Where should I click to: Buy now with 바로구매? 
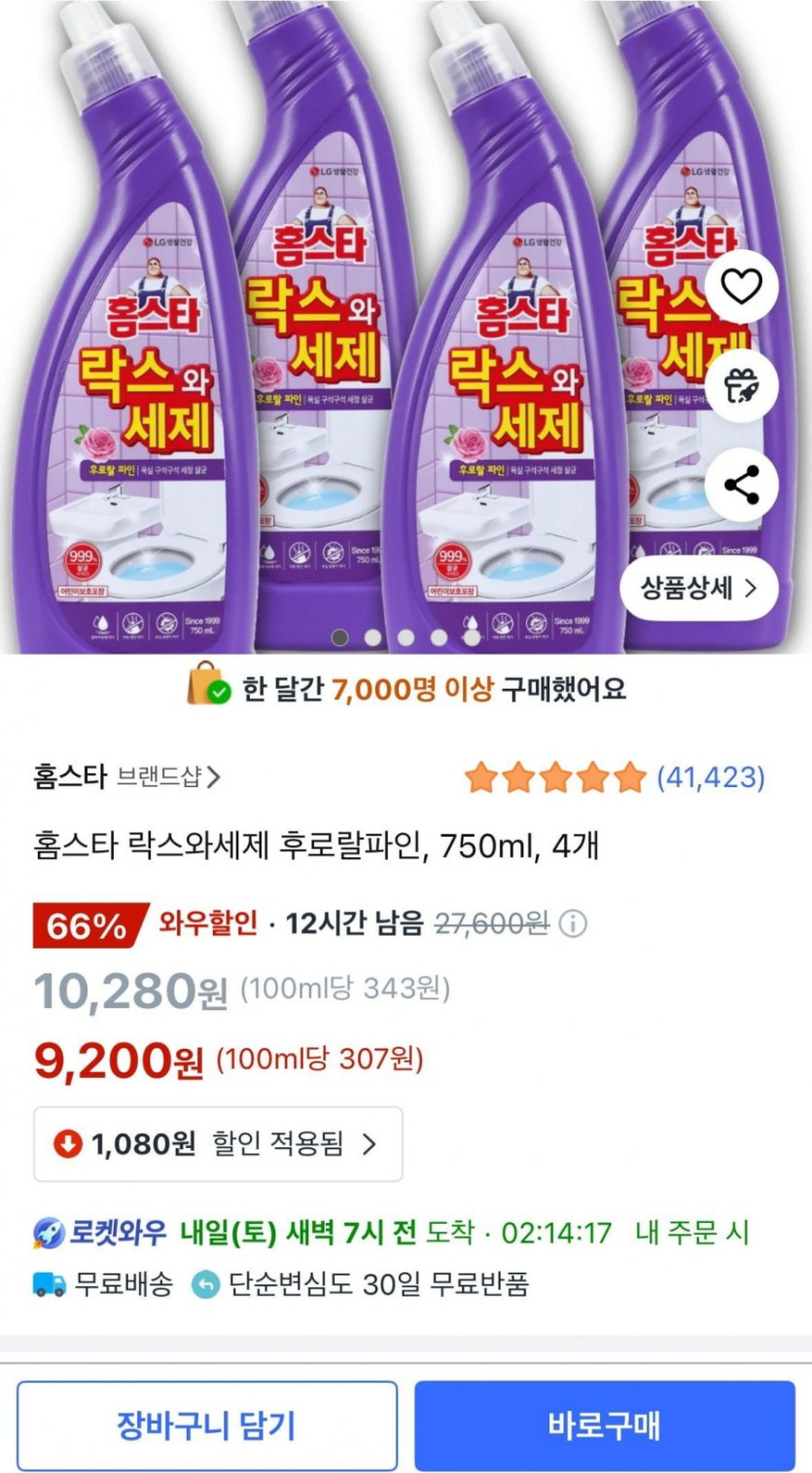(604, 1425)
